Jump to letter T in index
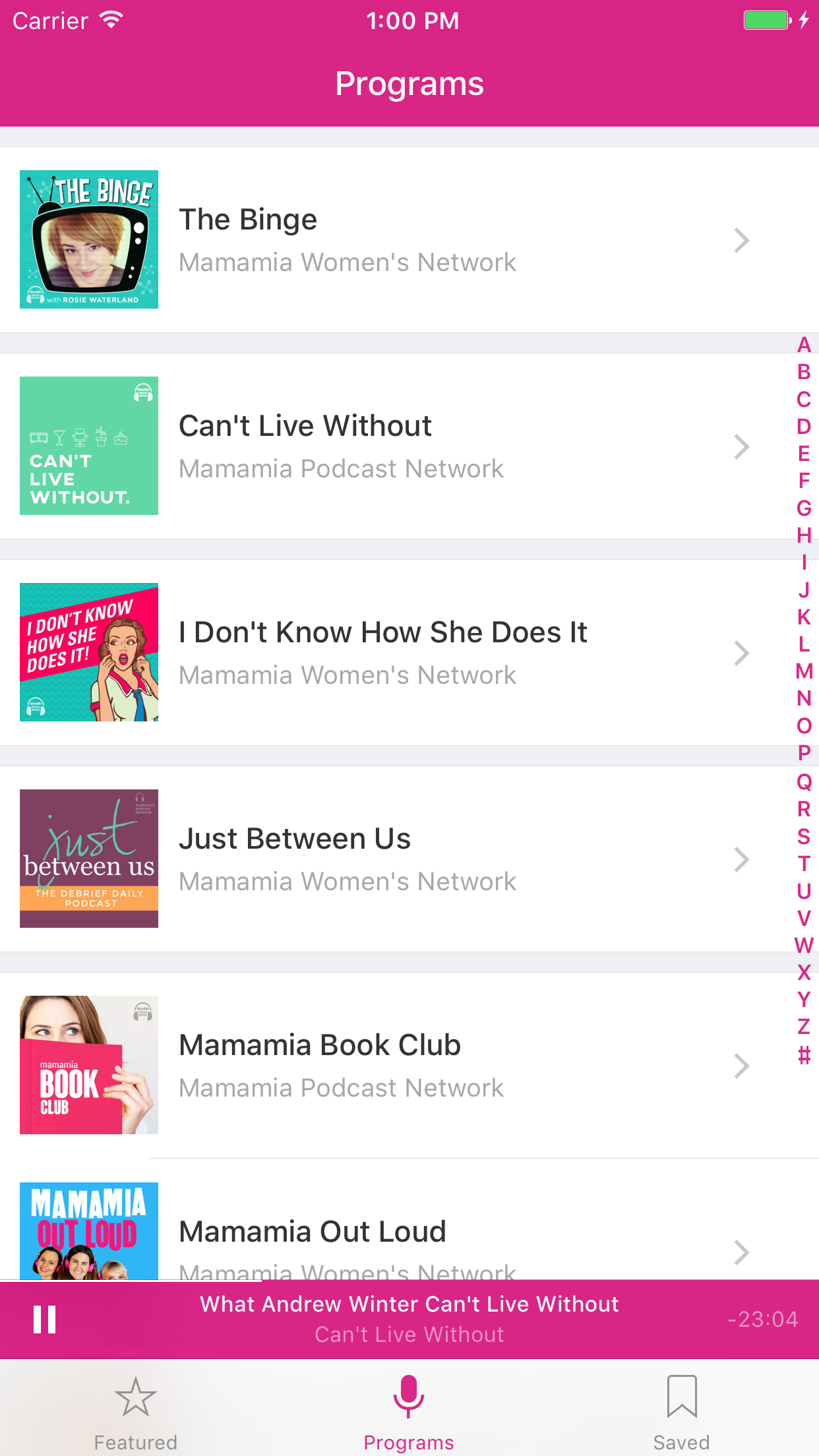This screenshot has width=819, height=1456. 804,863
